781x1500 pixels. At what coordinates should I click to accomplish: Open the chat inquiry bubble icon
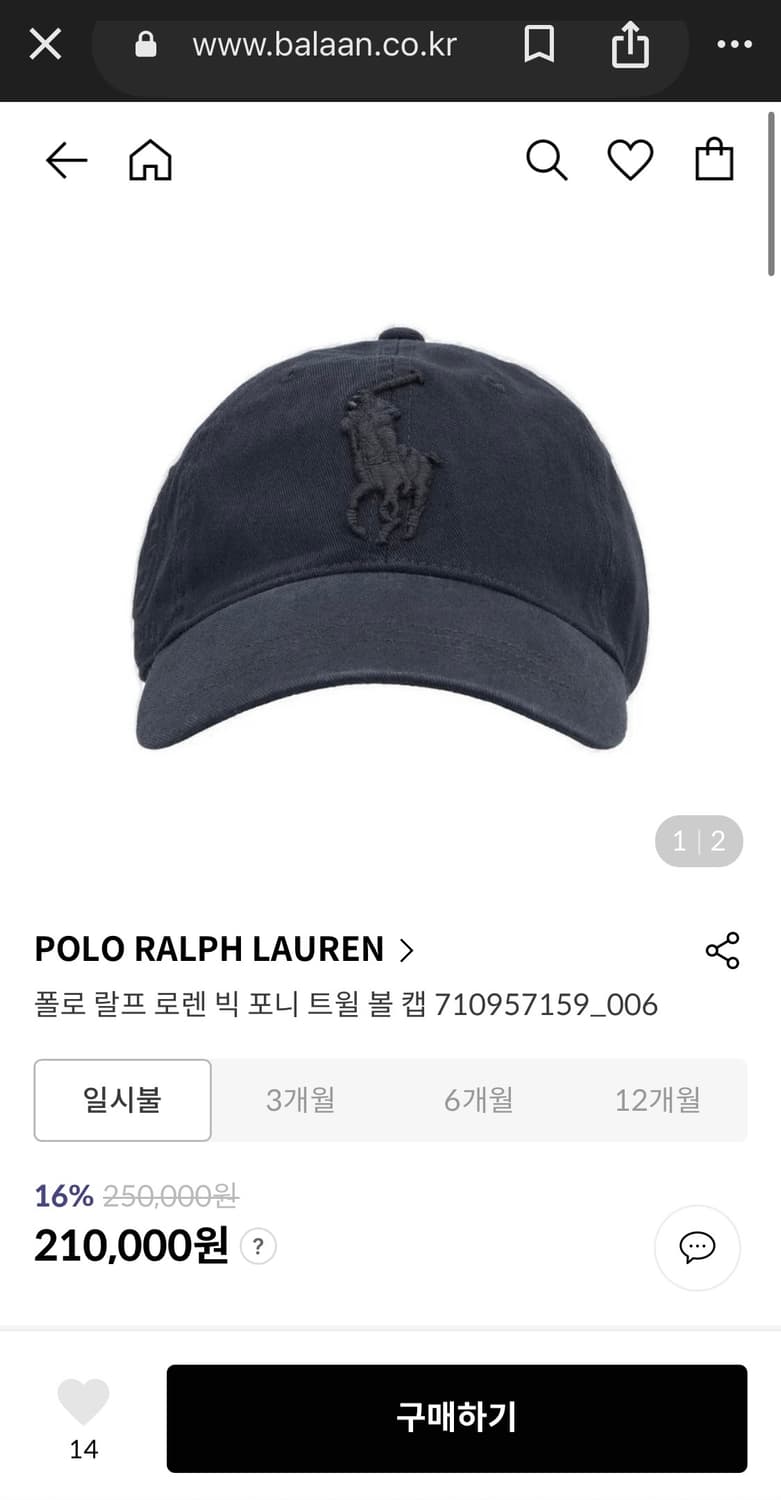pos(696,1248)
